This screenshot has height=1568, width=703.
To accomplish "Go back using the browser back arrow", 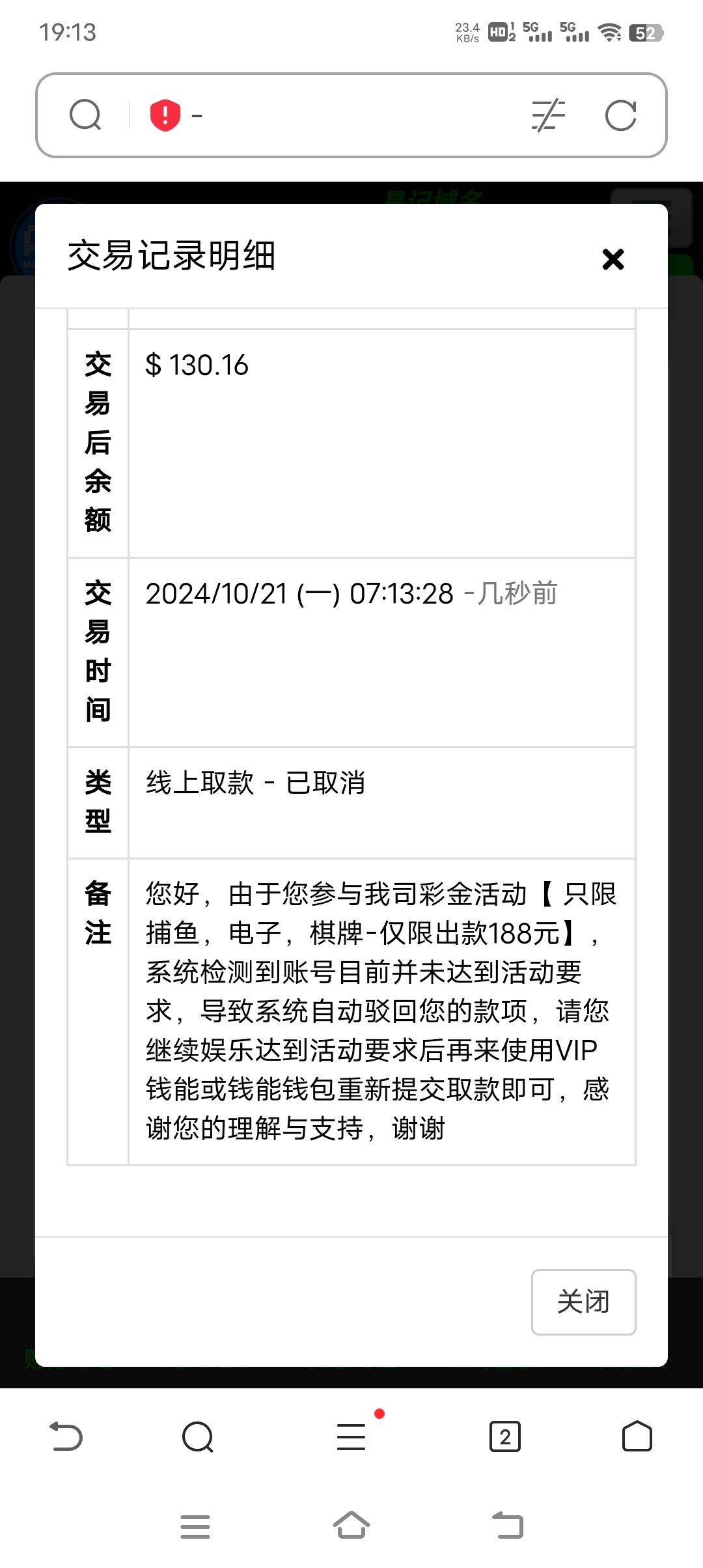I will [66, 1436].
